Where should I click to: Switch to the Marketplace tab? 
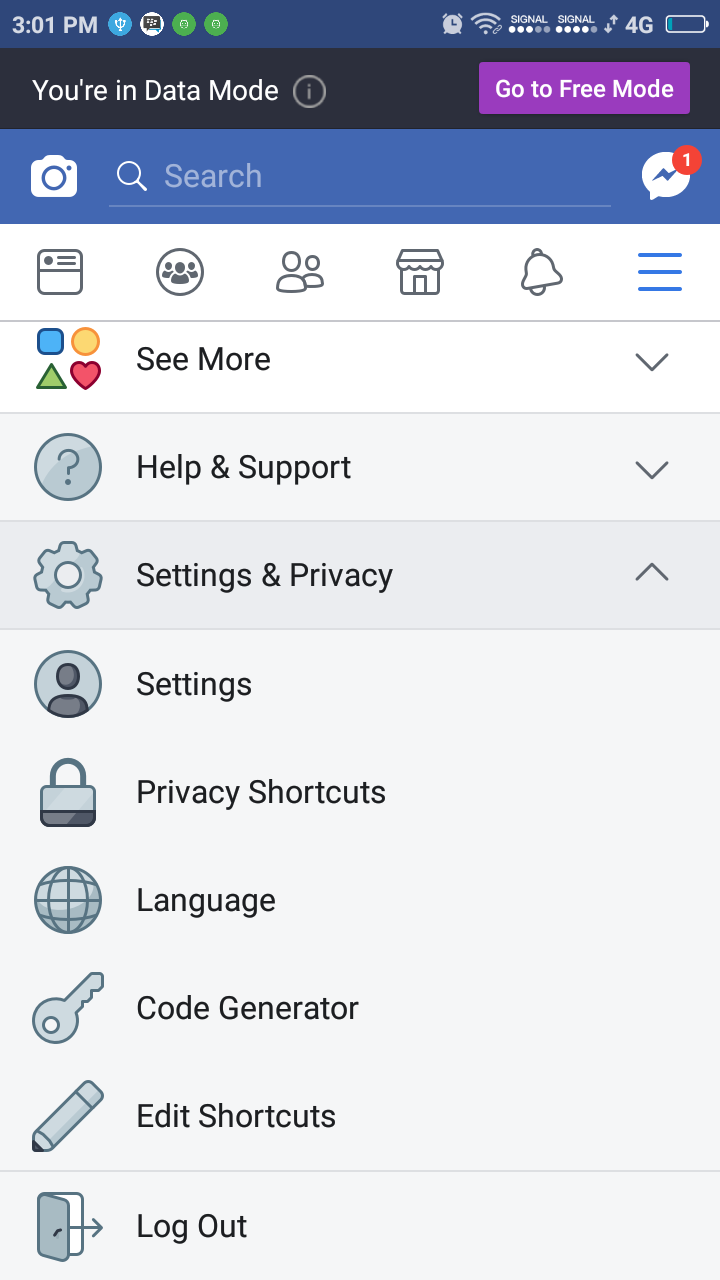click(x=420, y=272)
